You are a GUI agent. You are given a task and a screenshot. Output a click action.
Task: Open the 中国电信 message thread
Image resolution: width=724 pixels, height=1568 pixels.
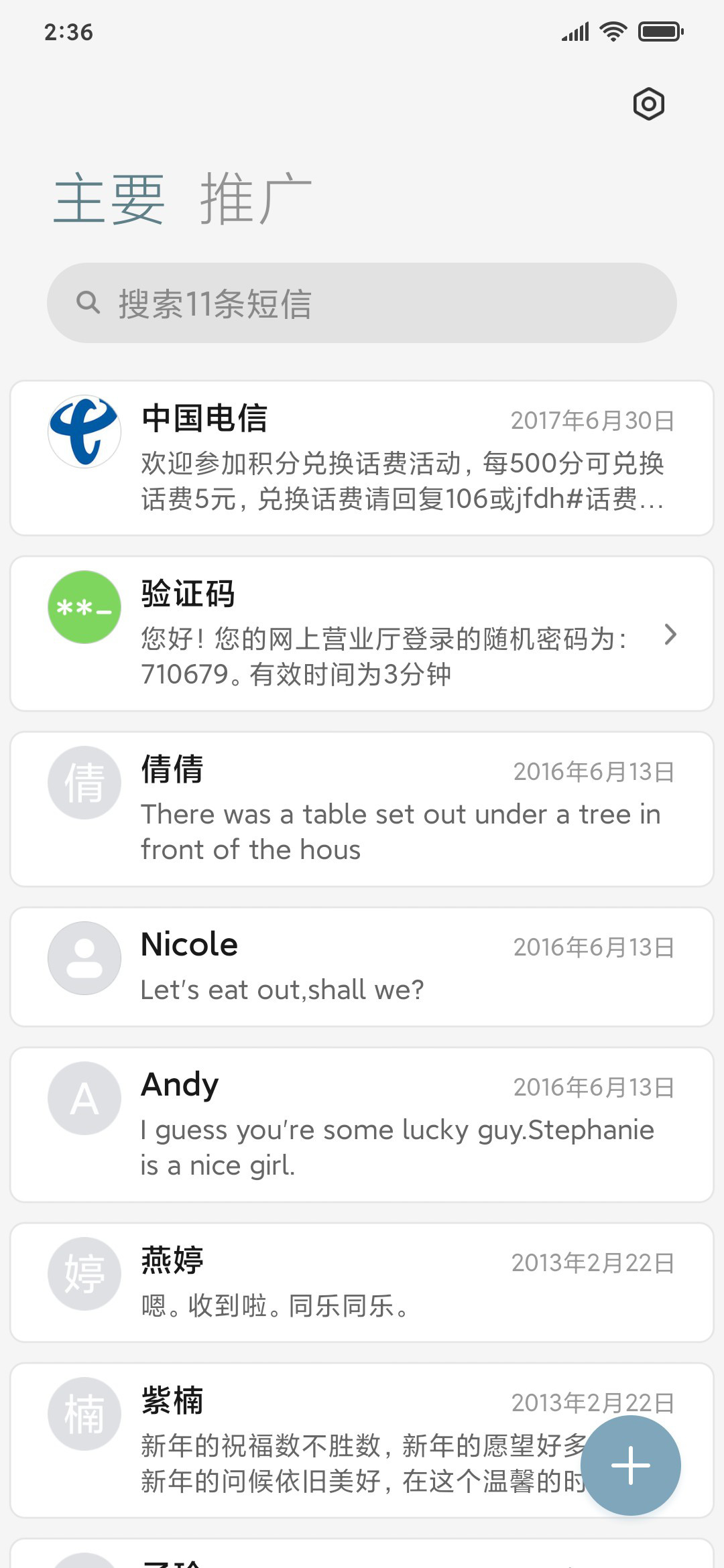(x=362, y=458)
